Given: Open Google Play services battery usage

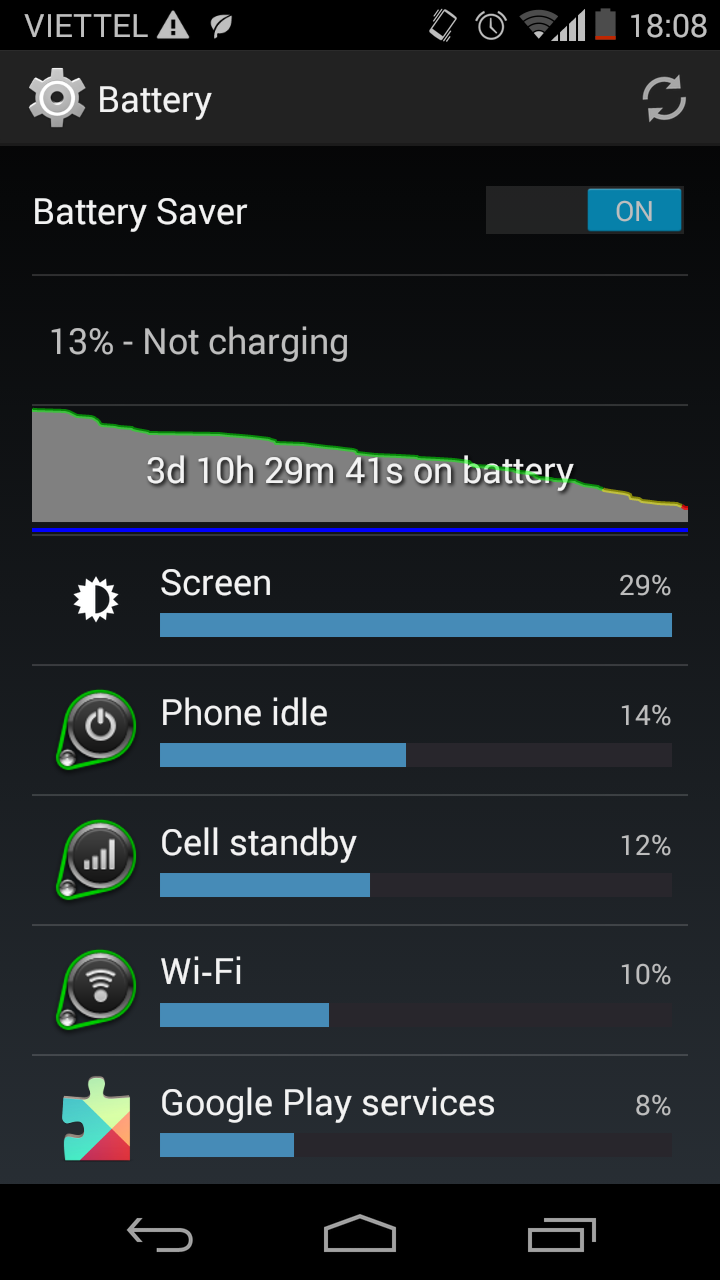Looking at the screenshot, I should click(360, 1120).
